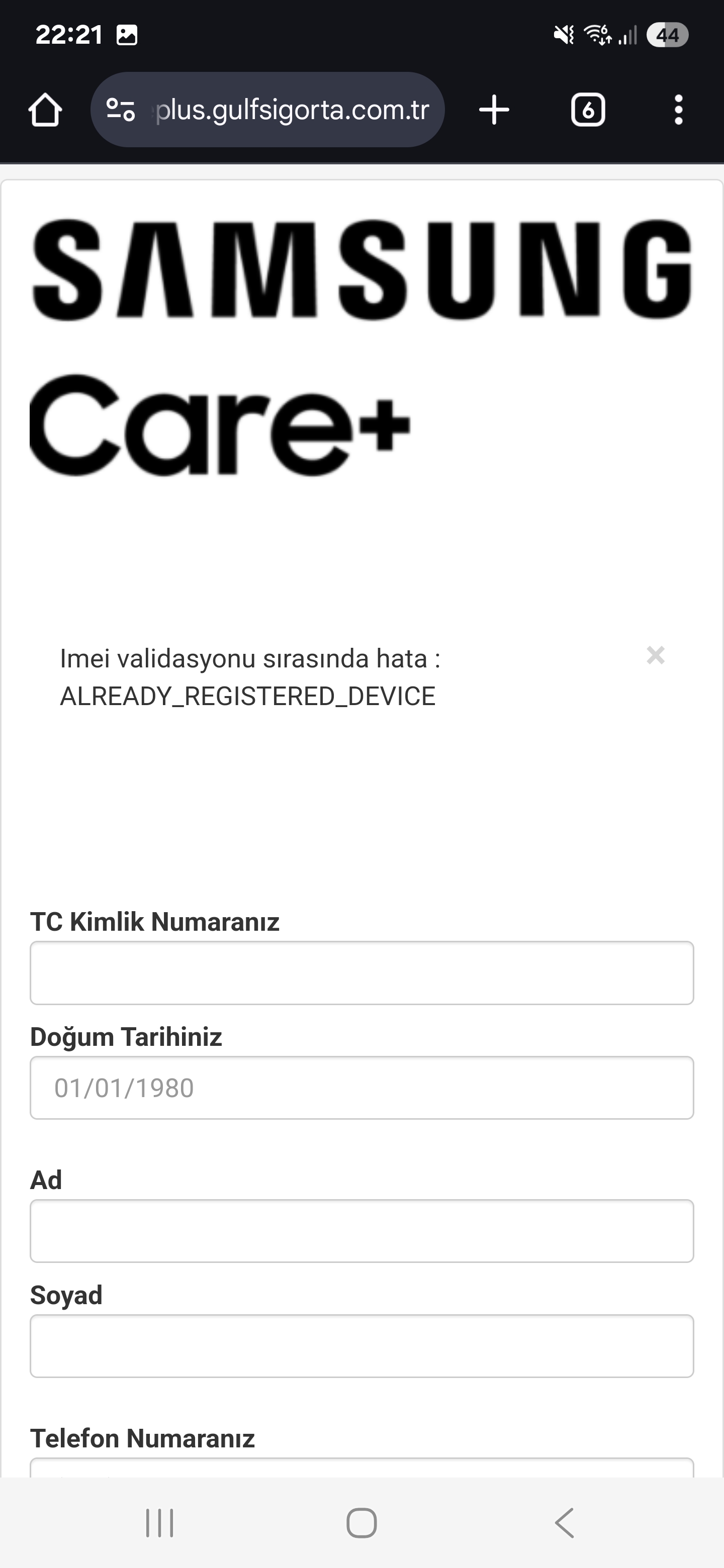Open the browser overflow menu
Image resolution: width=724 pixels, height=1568 pixels.
tap(678, 110)
